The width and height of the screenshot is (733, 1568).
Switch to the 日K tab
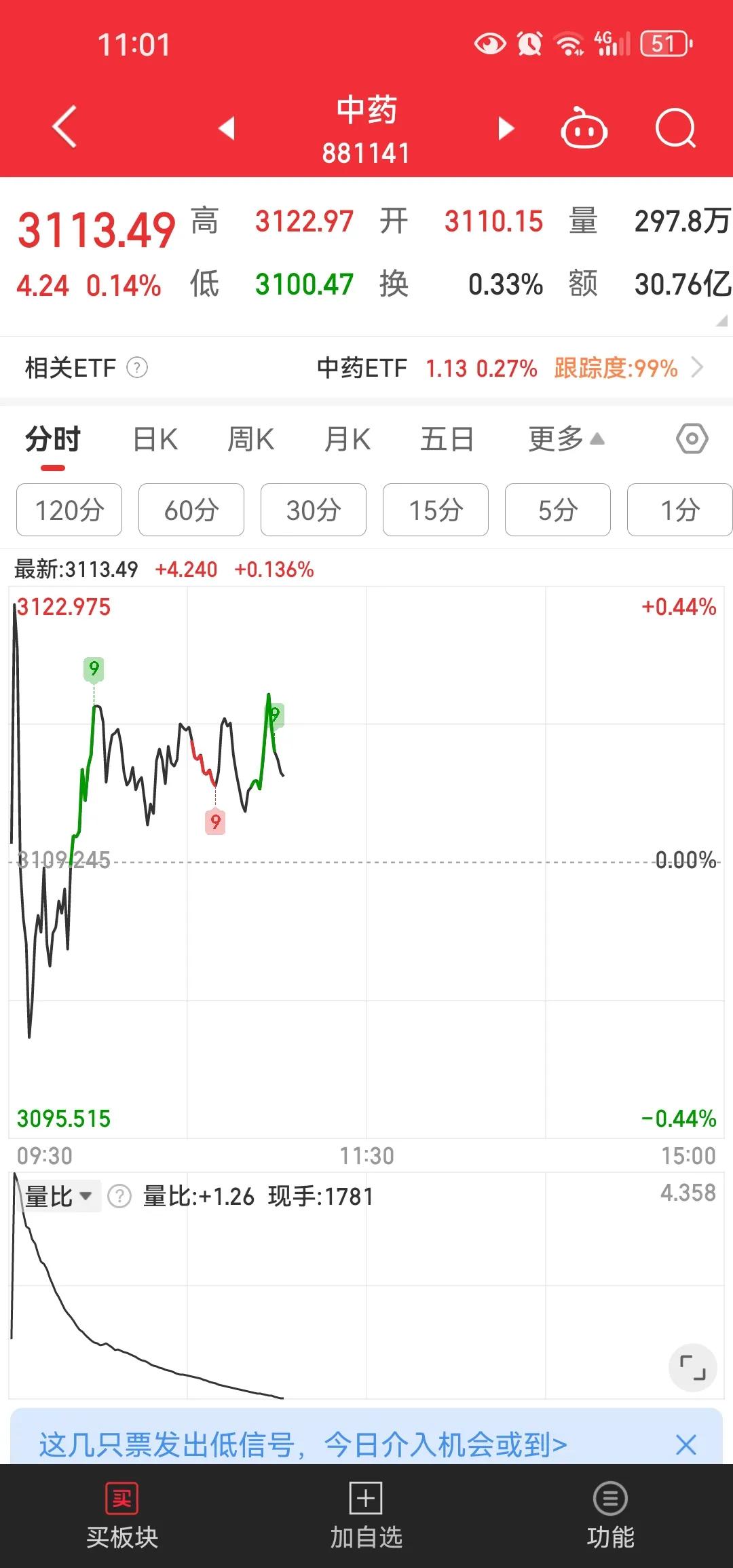155,439
